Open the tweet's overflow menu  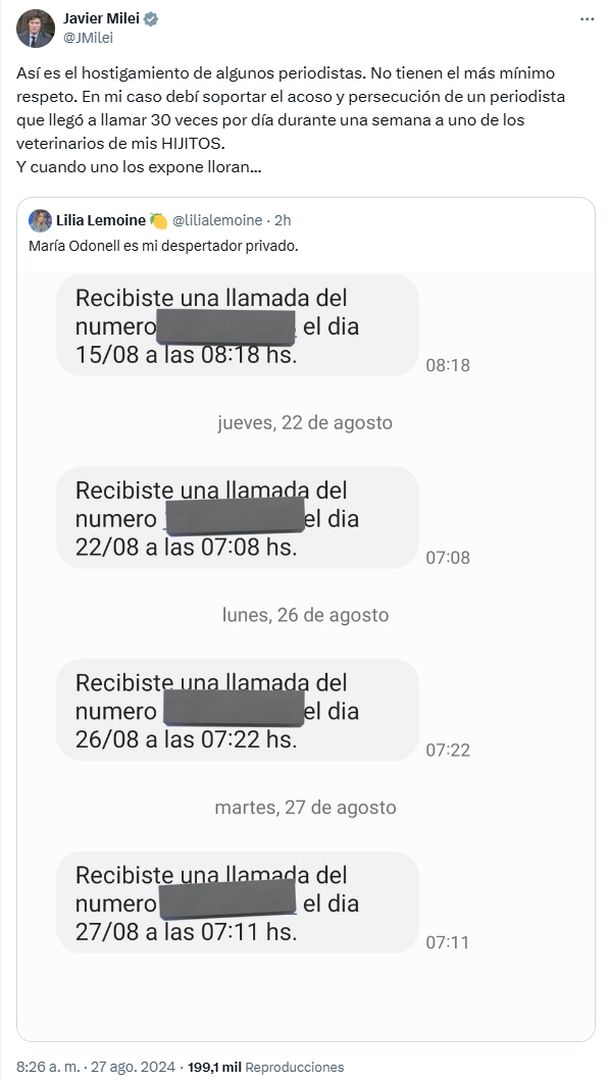[x=585, y=20]
